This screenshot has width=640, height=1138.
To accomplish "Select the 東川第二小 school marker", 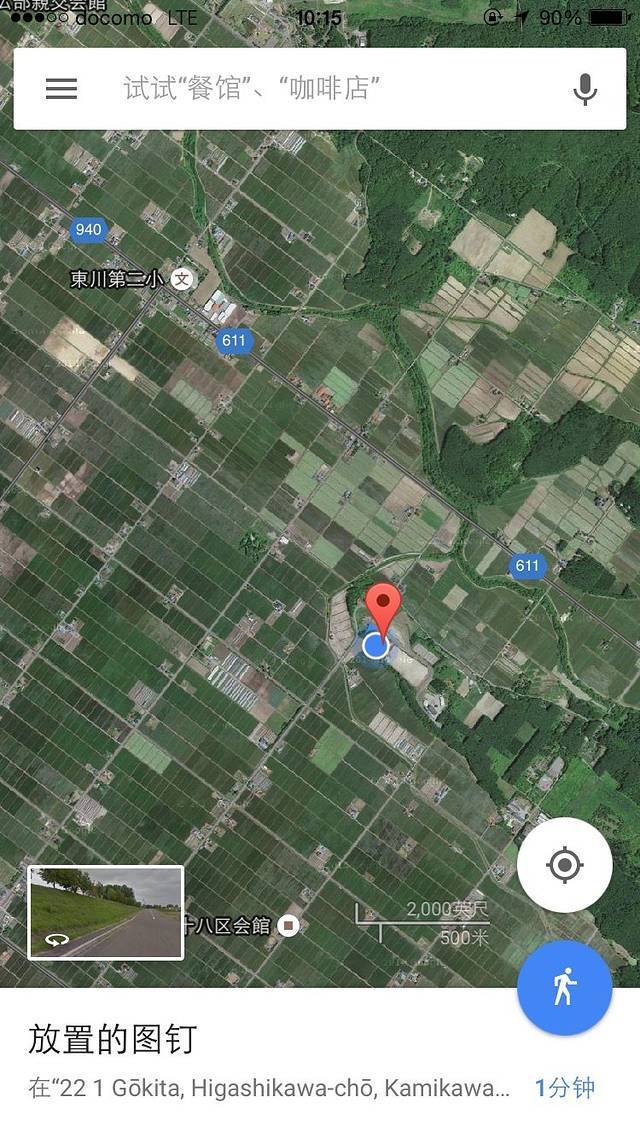I will coord(181,279).
